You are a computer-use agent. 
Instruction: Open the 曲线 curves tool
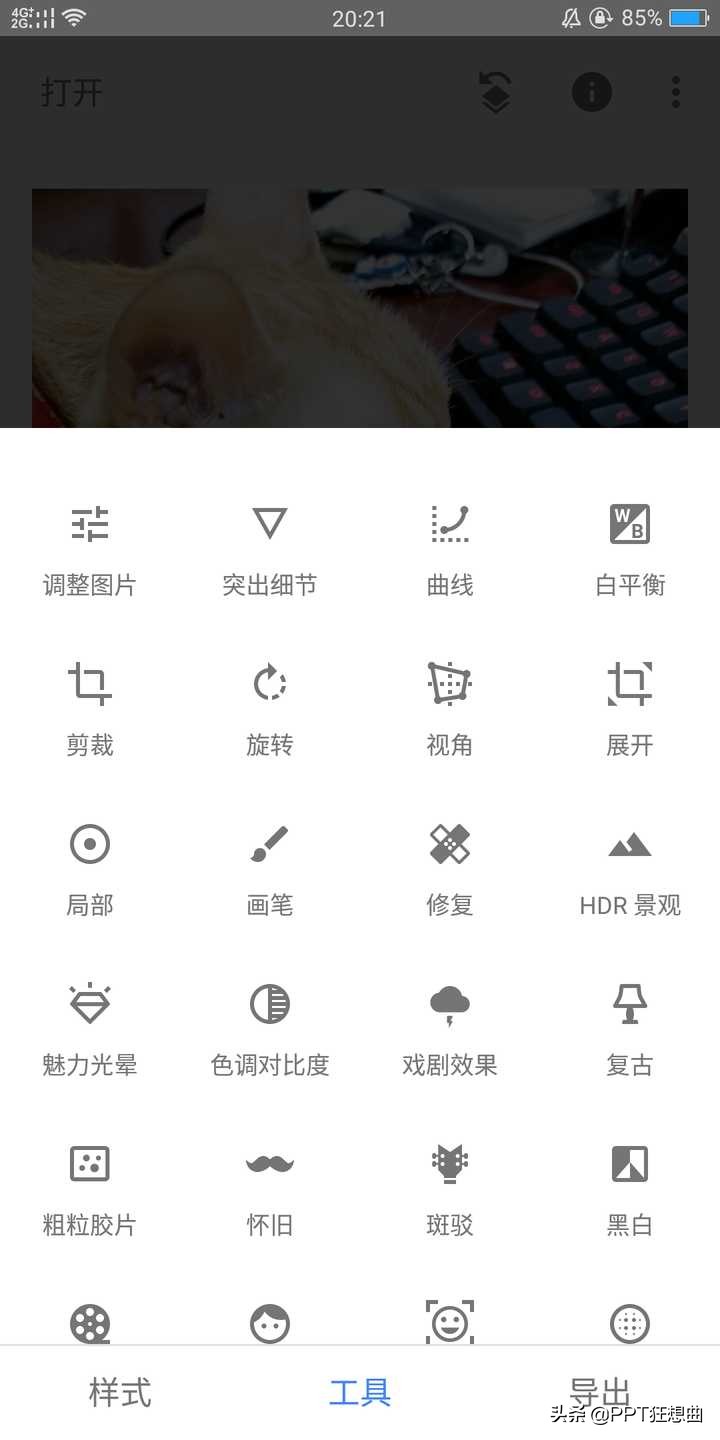[450, 549]
